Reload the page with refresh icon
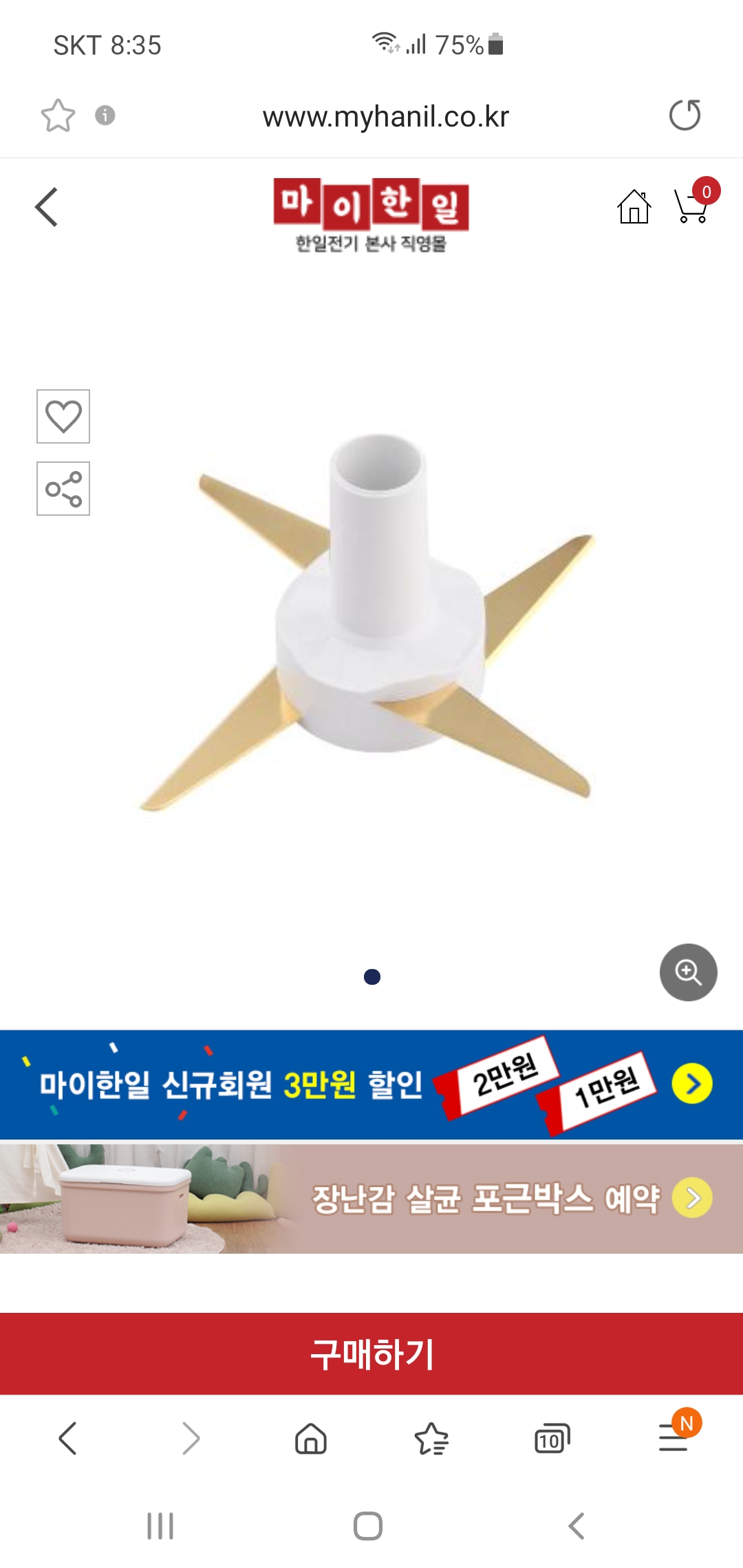Screen dimensions: 743x1568 pos(685,115)
